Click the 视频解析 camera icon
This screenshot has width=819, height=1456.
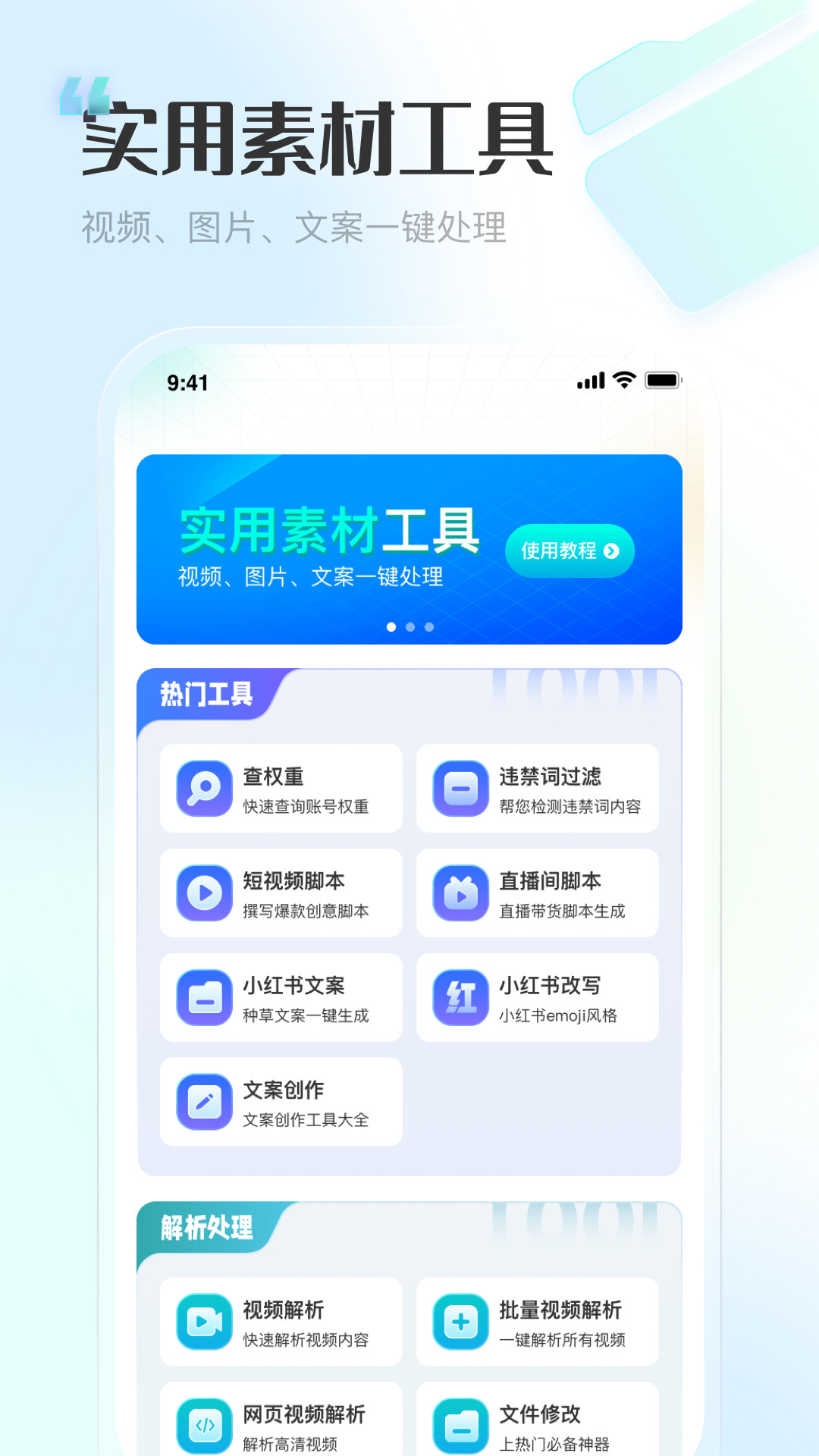[x=203, y=1323]
